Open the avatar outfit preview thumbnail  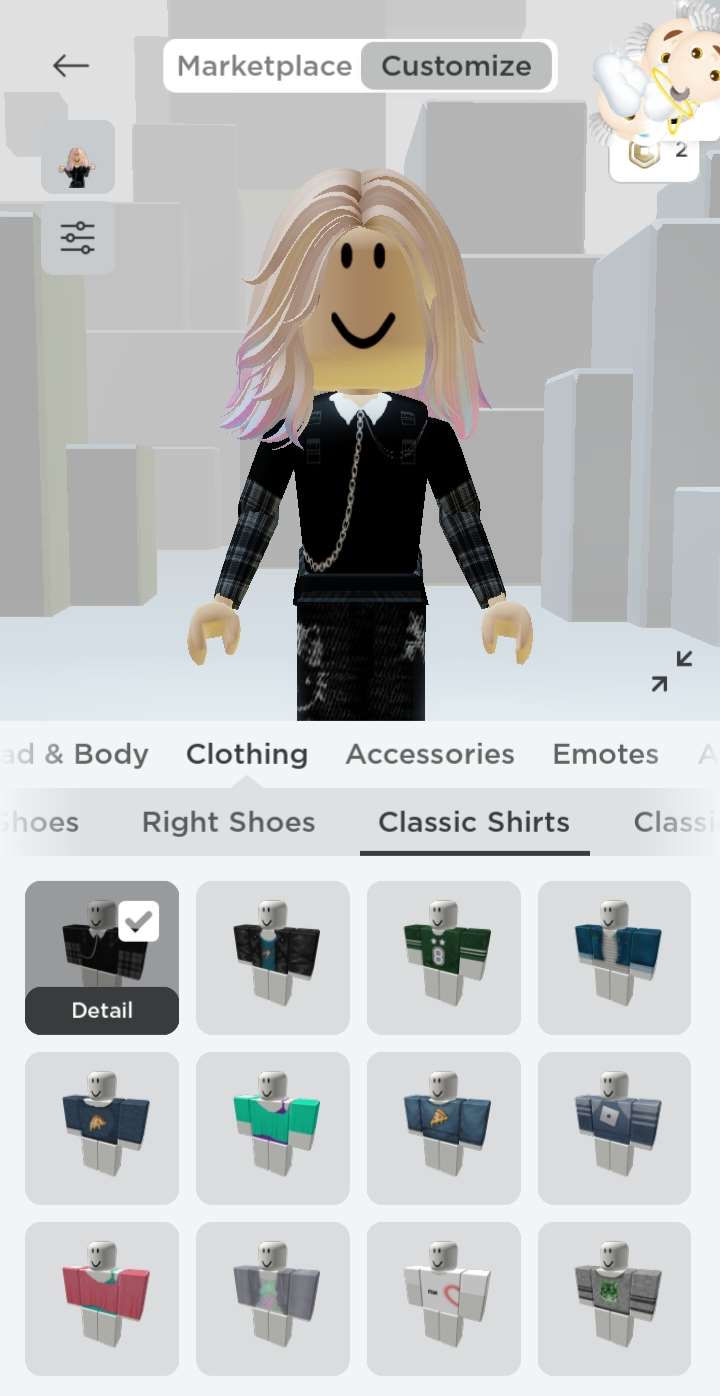(77, 158)
